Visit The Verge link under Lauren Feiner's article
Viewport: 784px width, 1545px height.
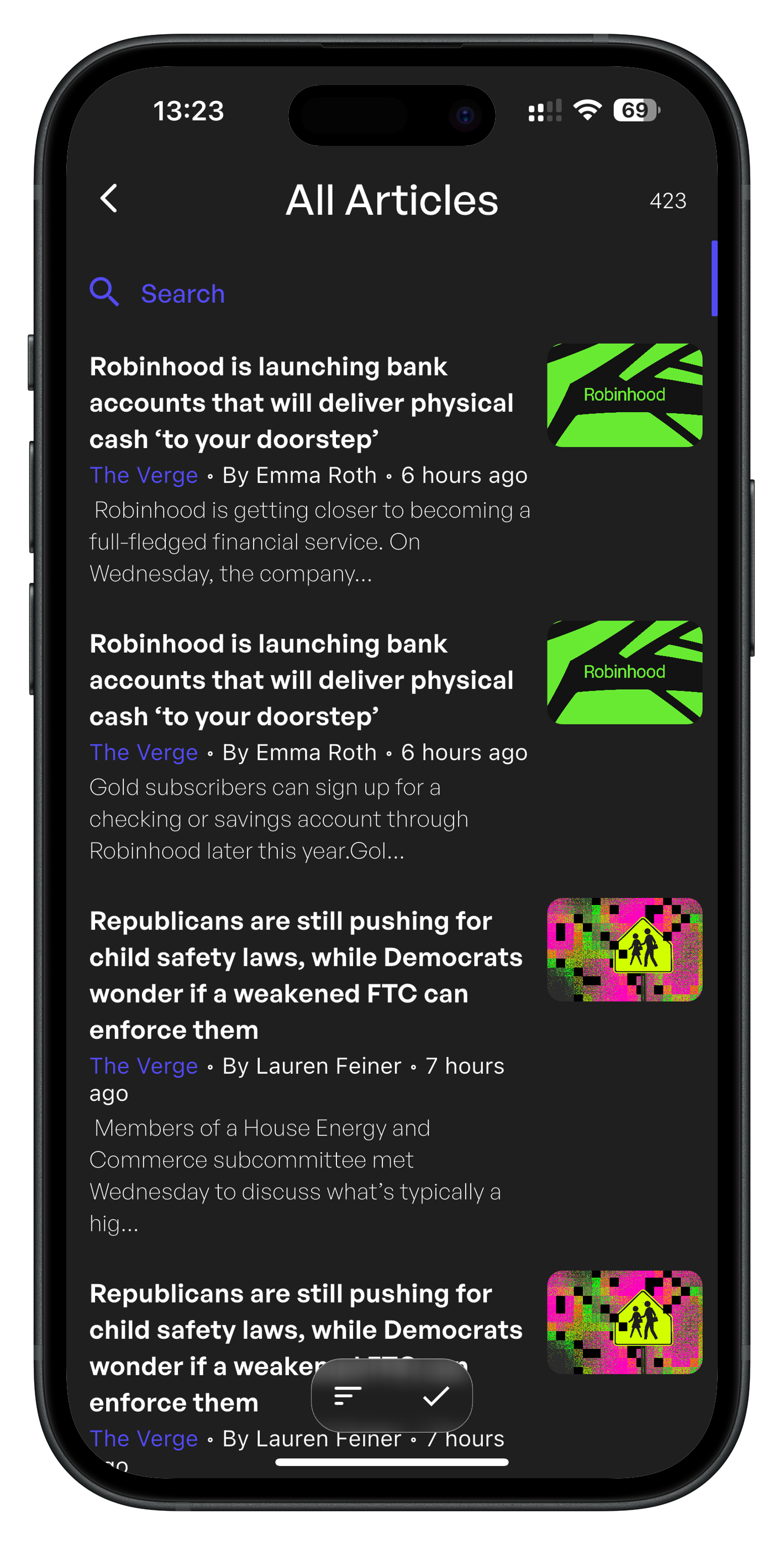tap(143, 1066)
